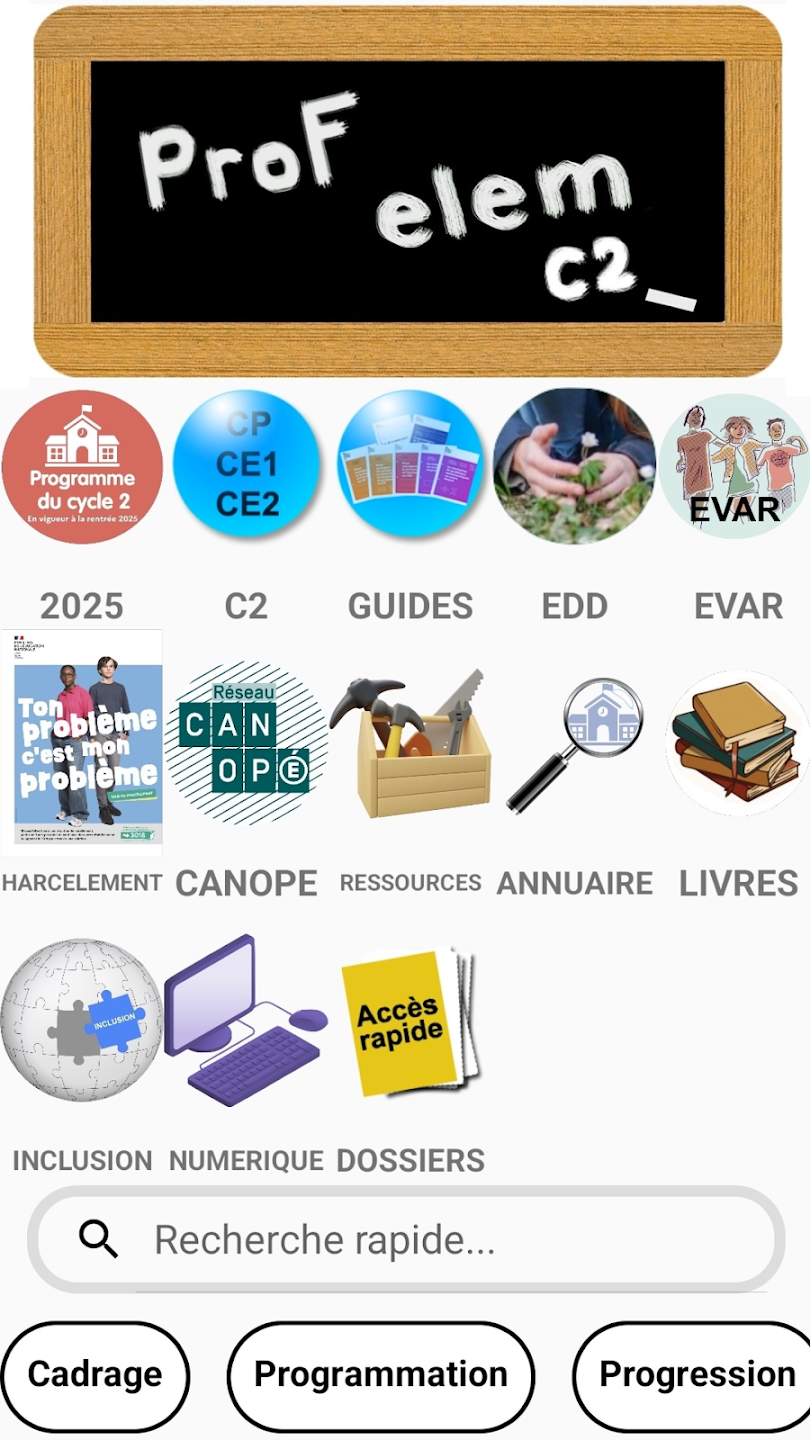
Task: Open the INCLUSION puzzle globe tile
Action: point(82,1020)
